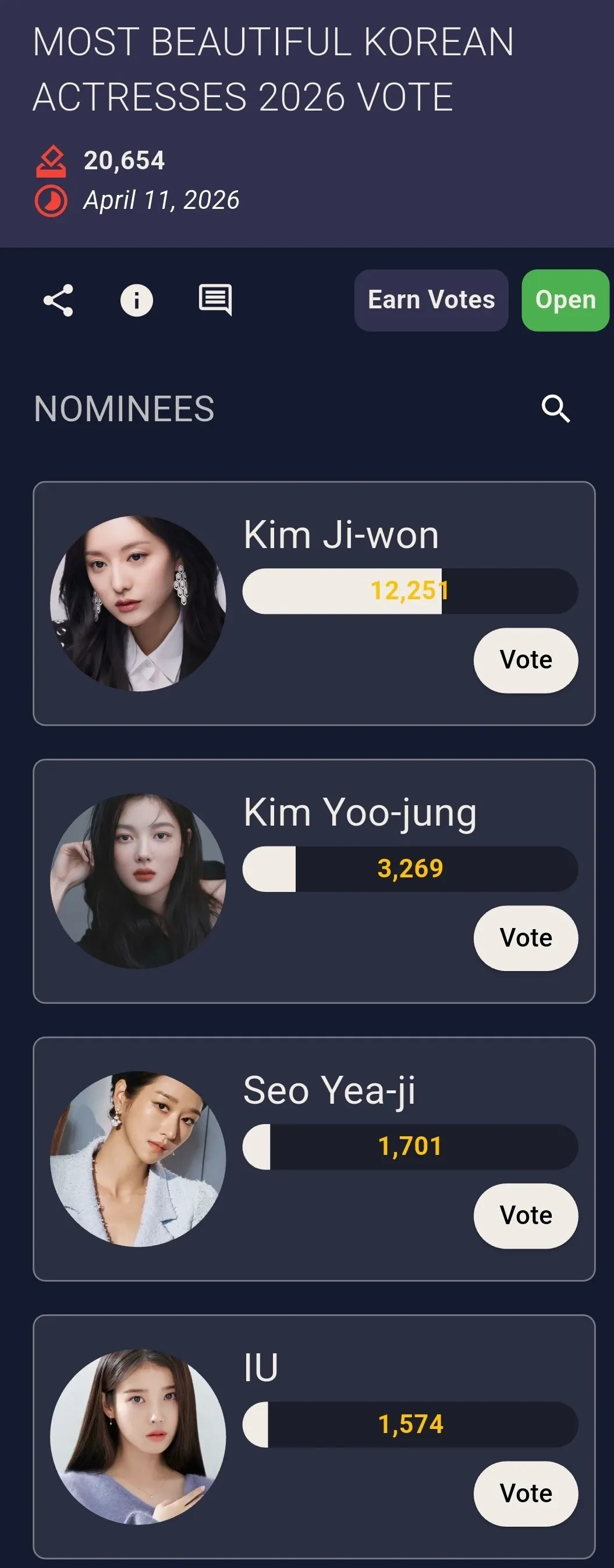
Task: Click the red clock icon
Action: 52,199
